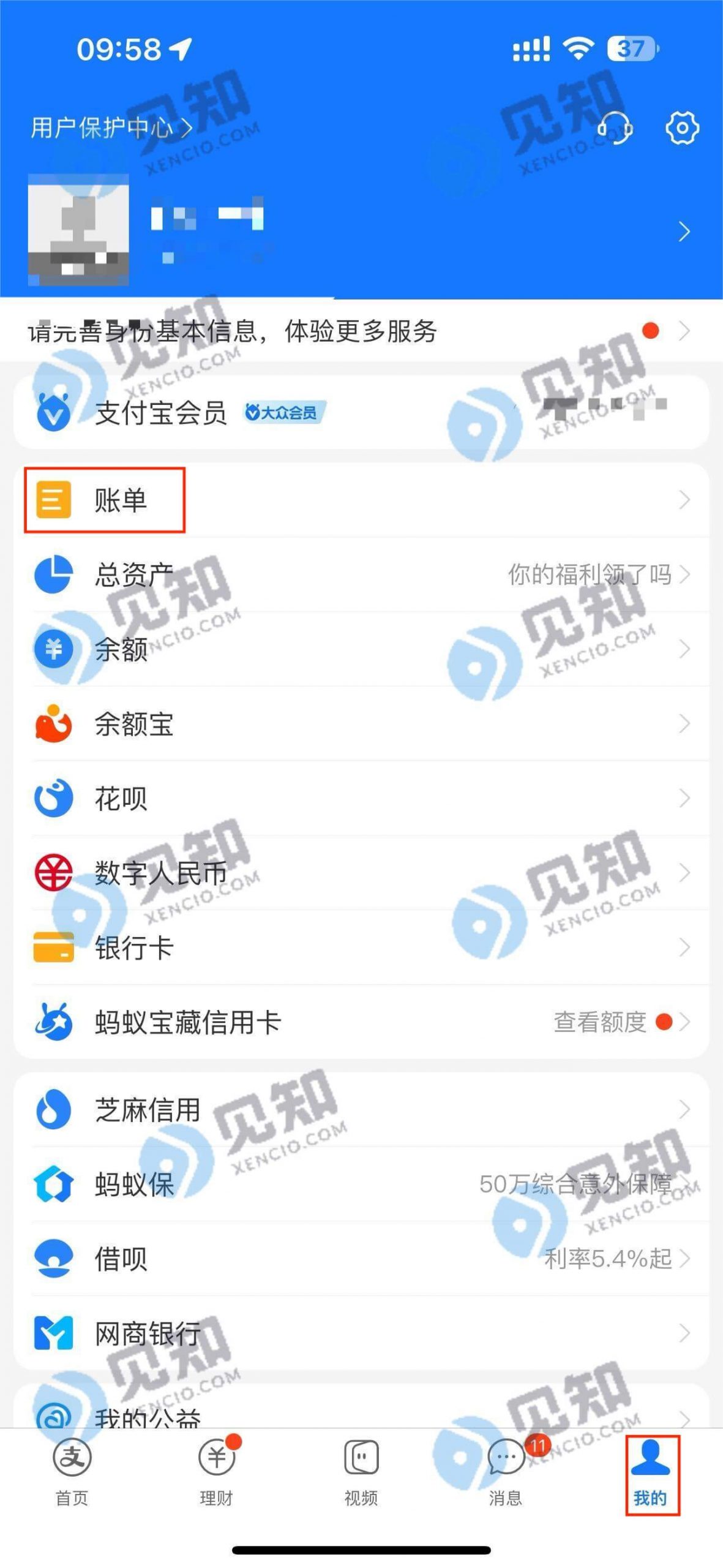
Task: Open 用户保护中心 link
Action: [111, 128]
